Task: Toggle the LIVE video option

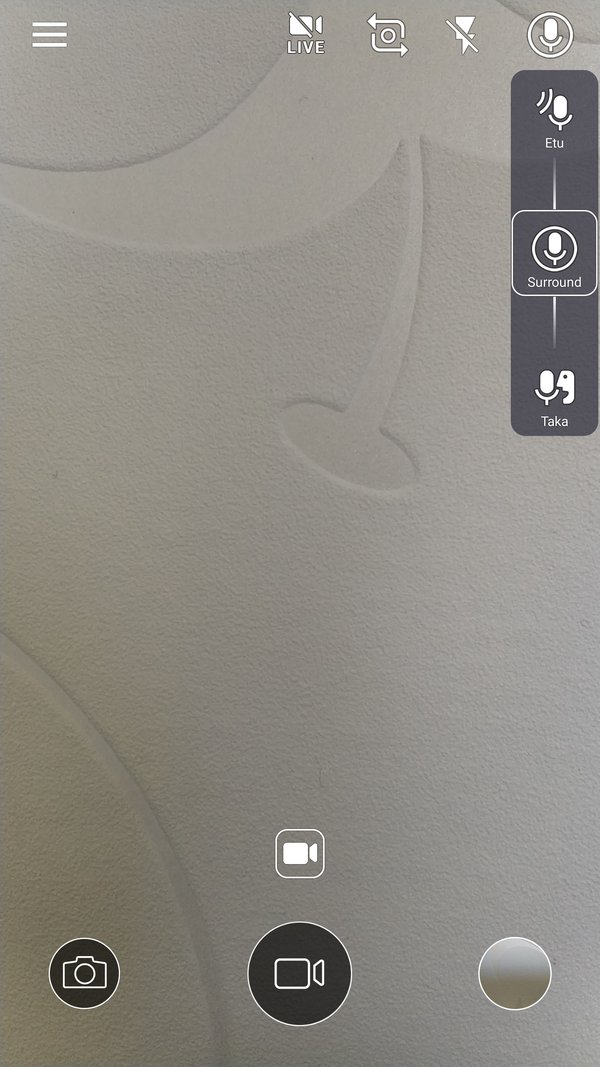Action: (305, 35)
